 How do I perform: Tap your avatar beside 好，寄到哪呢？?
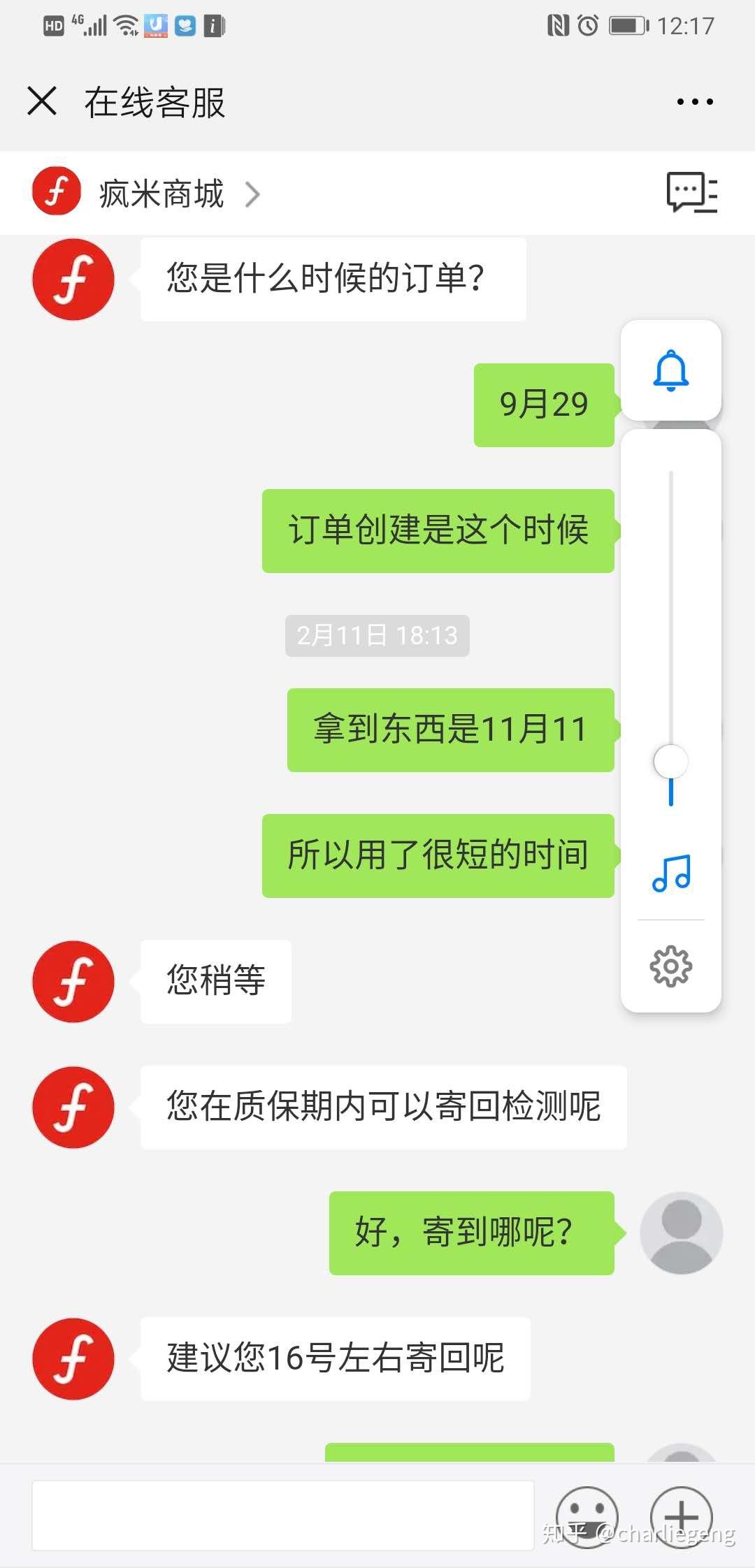coord(681,1233)
